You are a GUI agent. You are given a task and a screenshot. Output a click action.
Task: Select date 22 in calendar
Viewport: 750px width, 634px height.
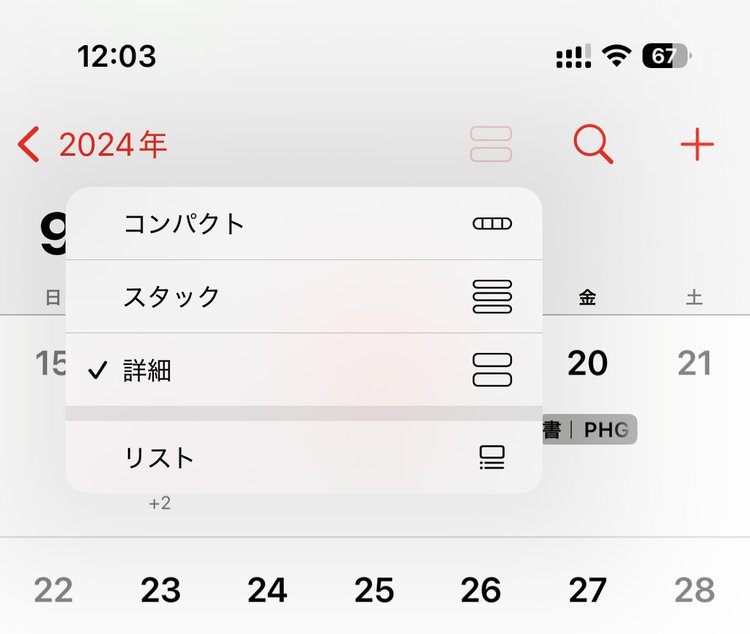pyautogui.click(x=53, y=590)
